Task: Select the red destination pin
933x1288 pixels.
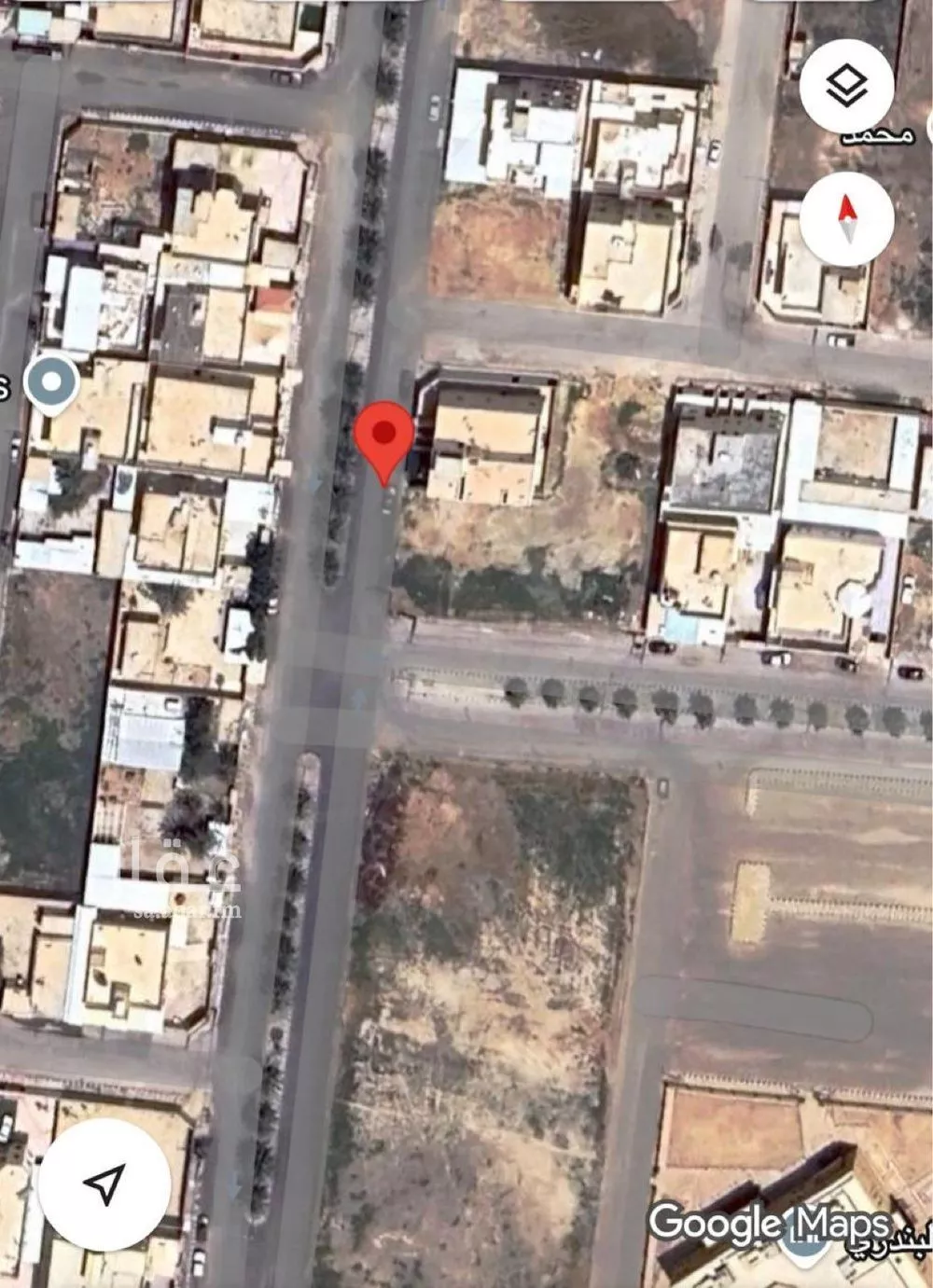Action: coord(386,438)
